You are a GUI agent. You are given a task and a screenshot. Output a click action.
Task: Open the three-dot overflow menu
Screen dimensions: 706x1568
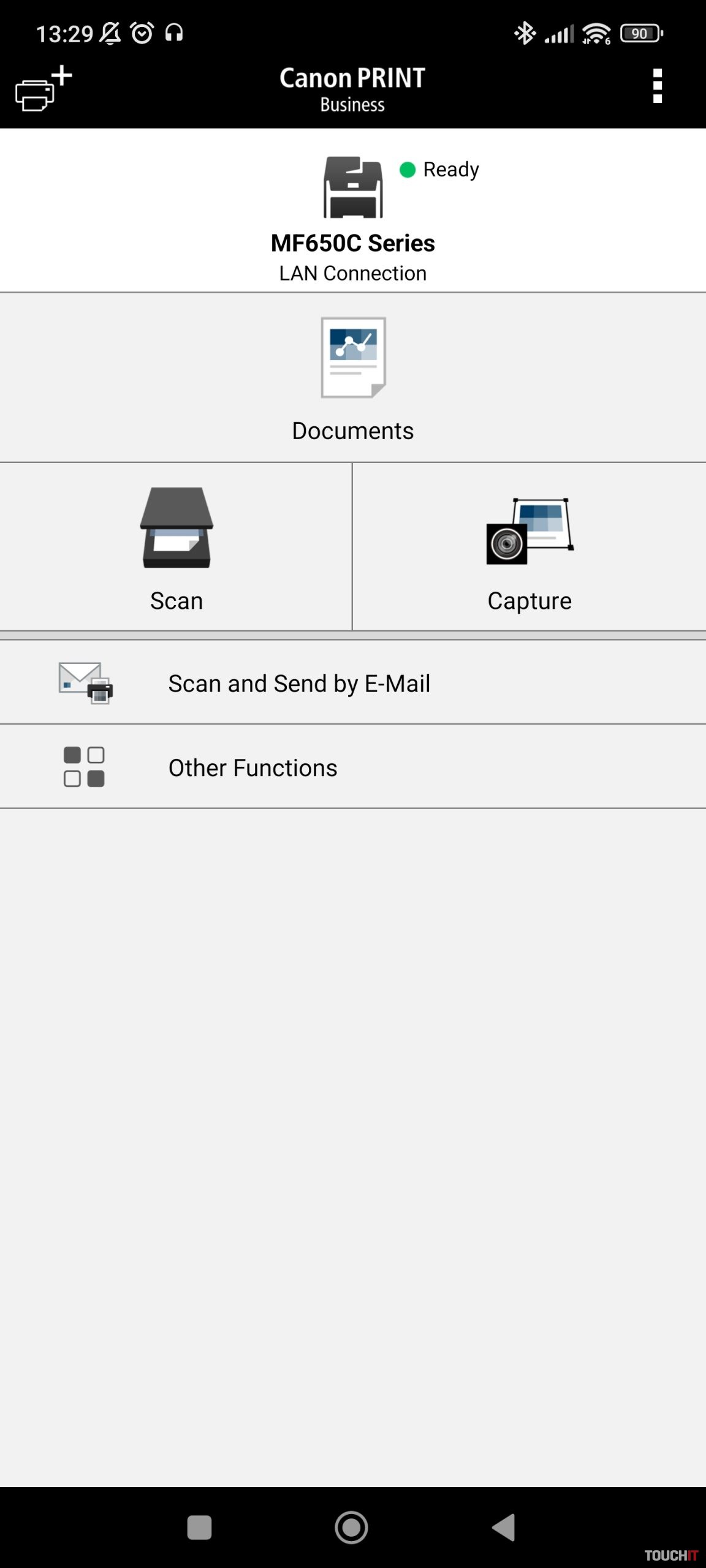(x=657, y=86)
